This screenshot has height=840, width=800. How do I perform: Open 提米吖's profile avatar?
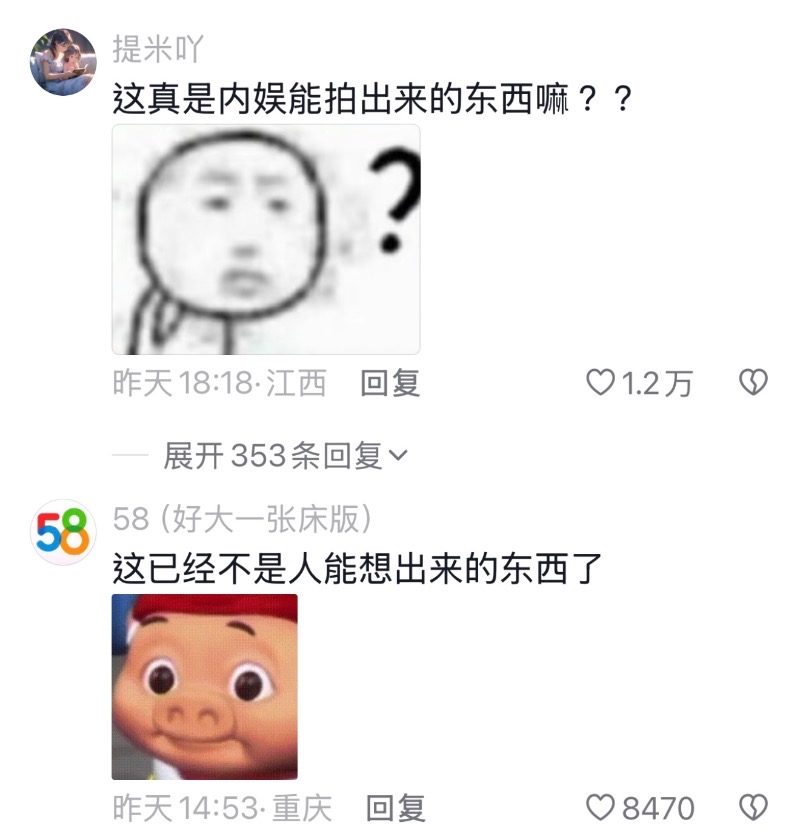pyautogui.click(x=63, y=62)
